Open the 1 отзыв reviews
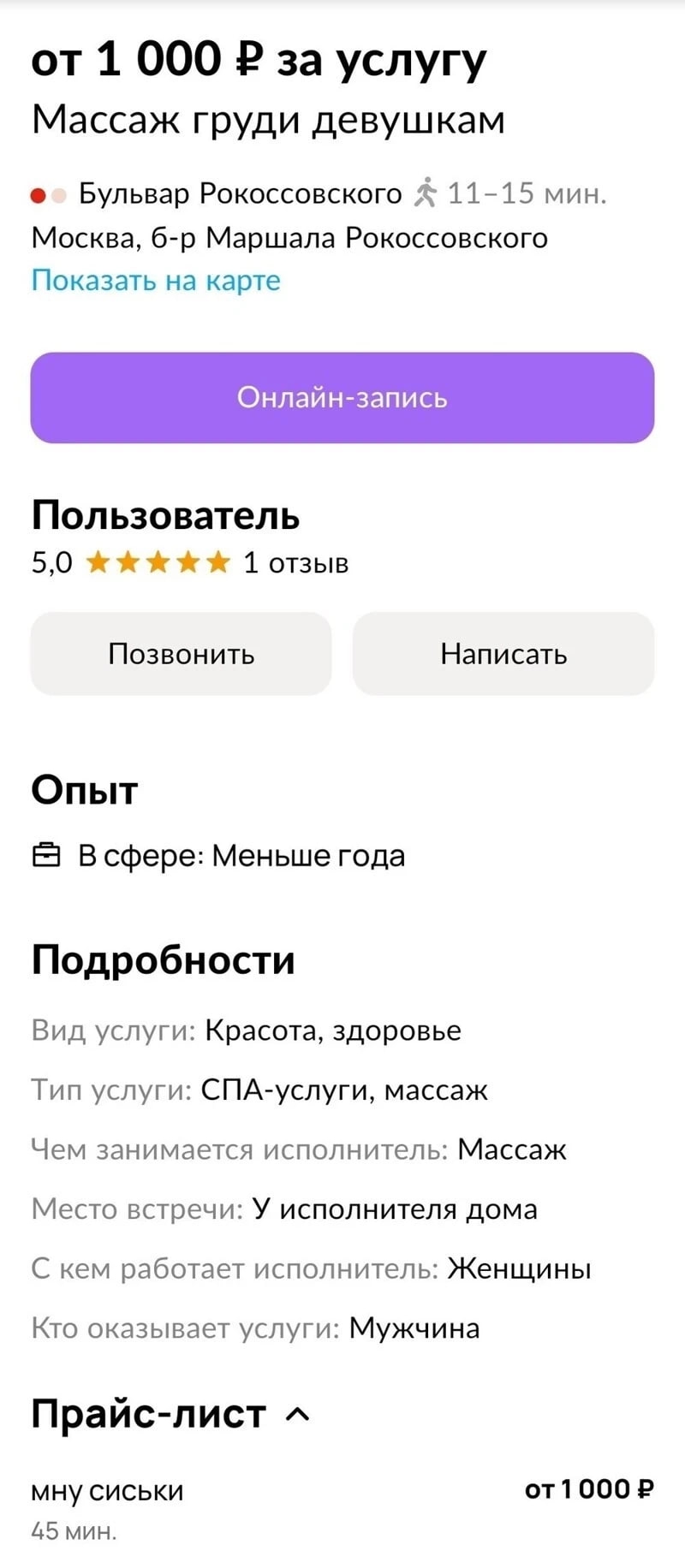This screenshot has width=685, height=1568. coord(295,563)
